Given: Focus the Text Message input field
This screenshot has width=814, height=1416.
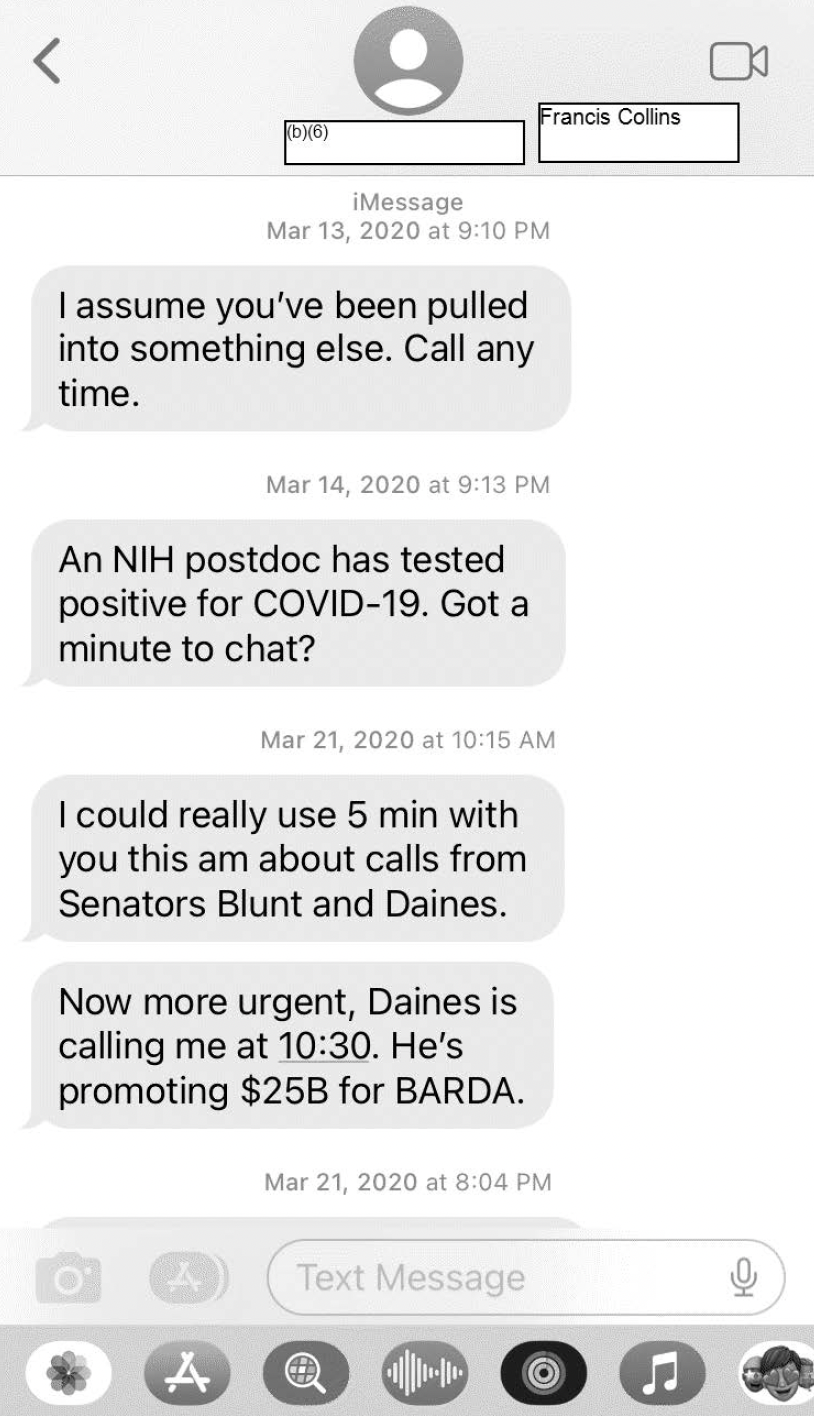Looking at the screenshot, I should pos(500,1277).
